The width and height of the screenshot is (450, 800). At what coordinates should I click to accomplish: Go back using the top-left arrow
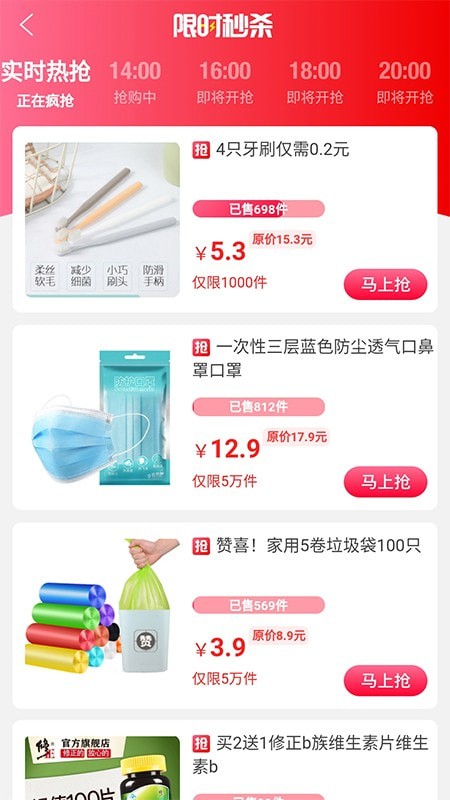(x=27, y=25)
